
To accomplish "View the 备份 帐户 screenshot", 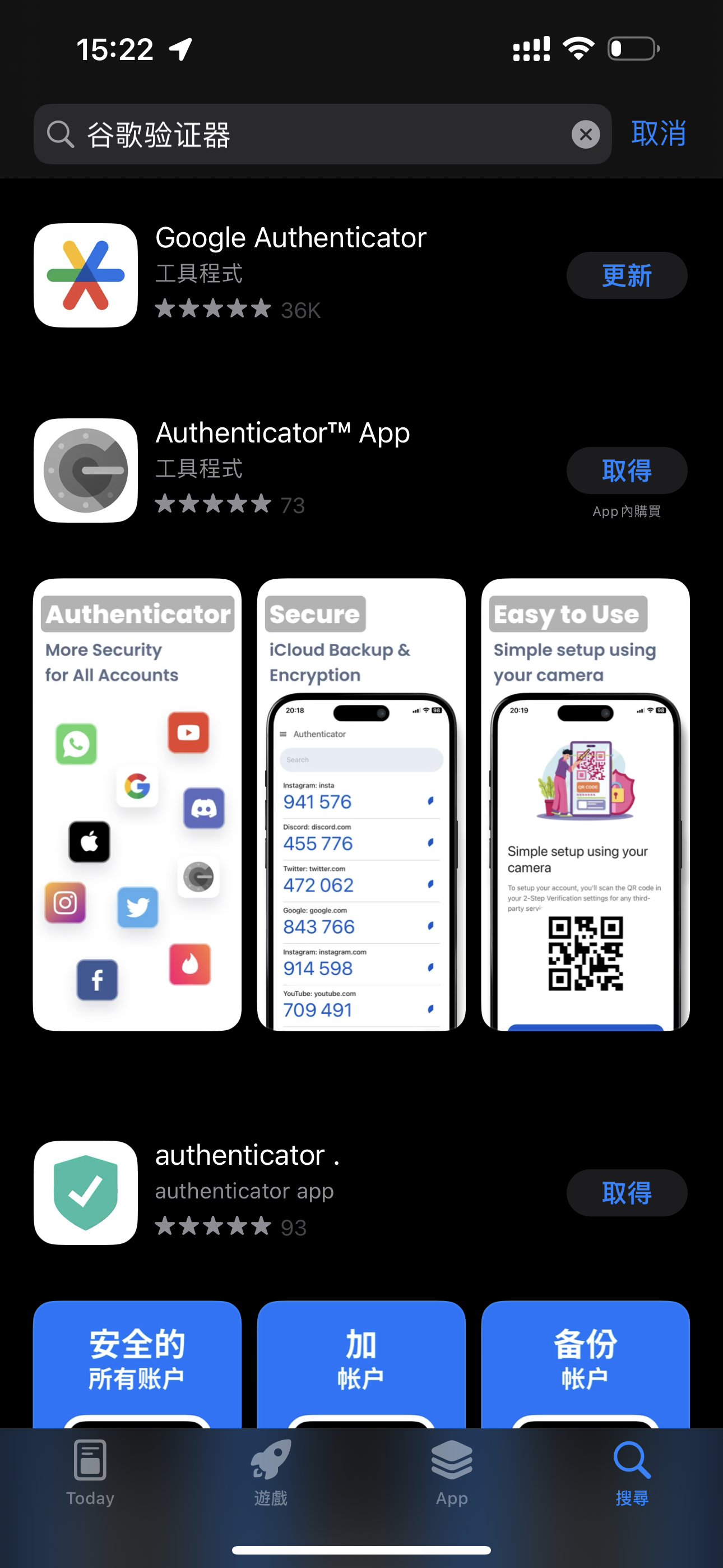I will pos(585,1363).
